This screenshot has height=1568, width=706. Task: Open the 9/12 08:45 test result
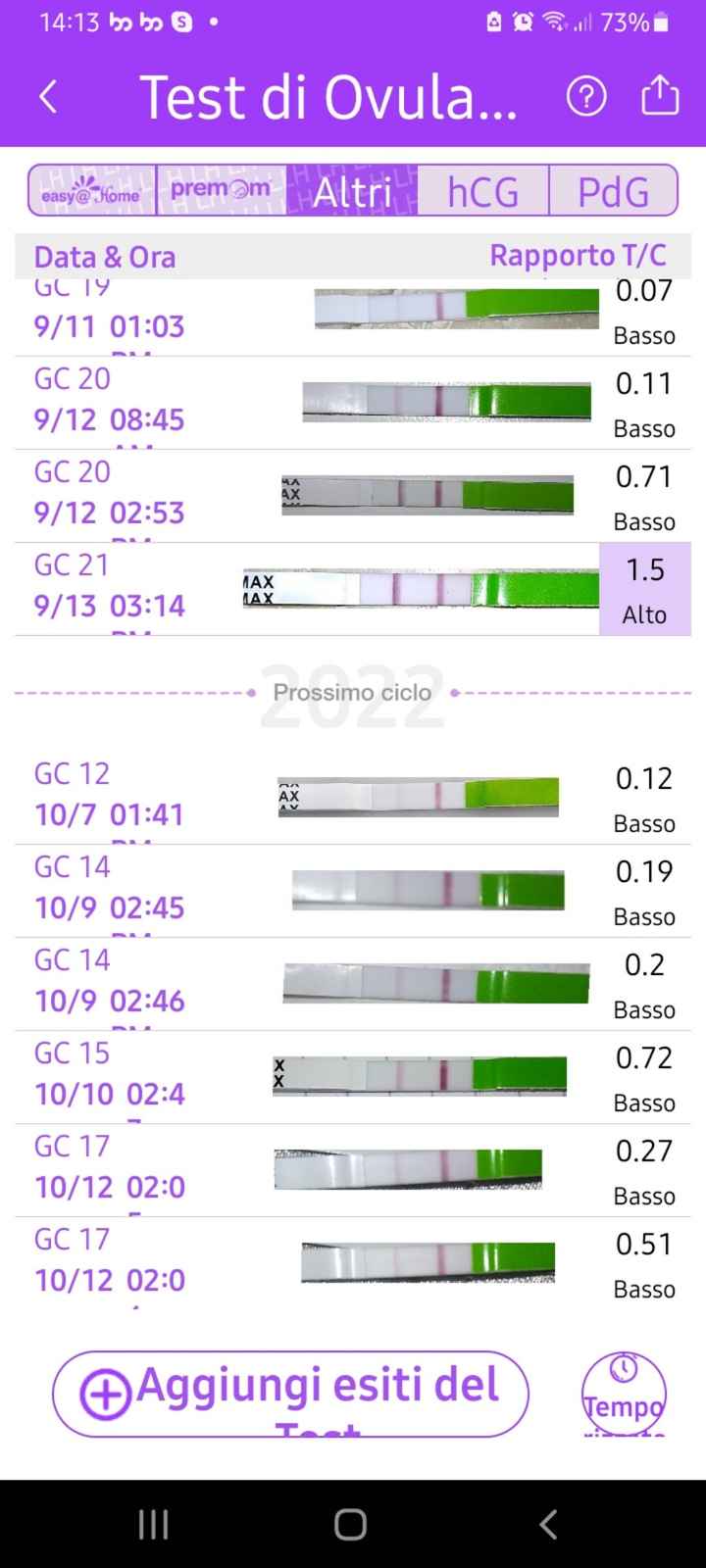(x=353, y=403)
